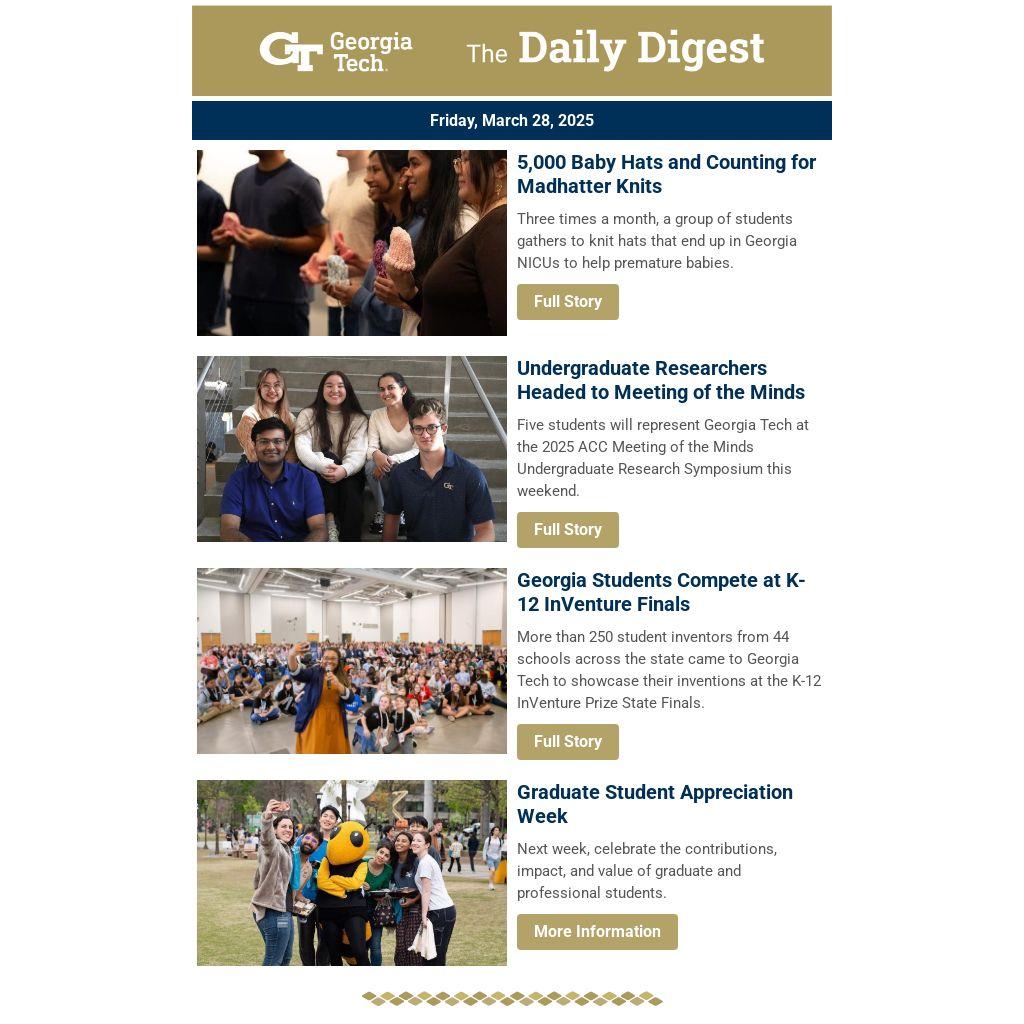Image resolution: width=1024 pixels, height=1024 pixels.
Task: Tap More Information for Graduate Student Appreciation Week
Action: (x=597, y=932)
